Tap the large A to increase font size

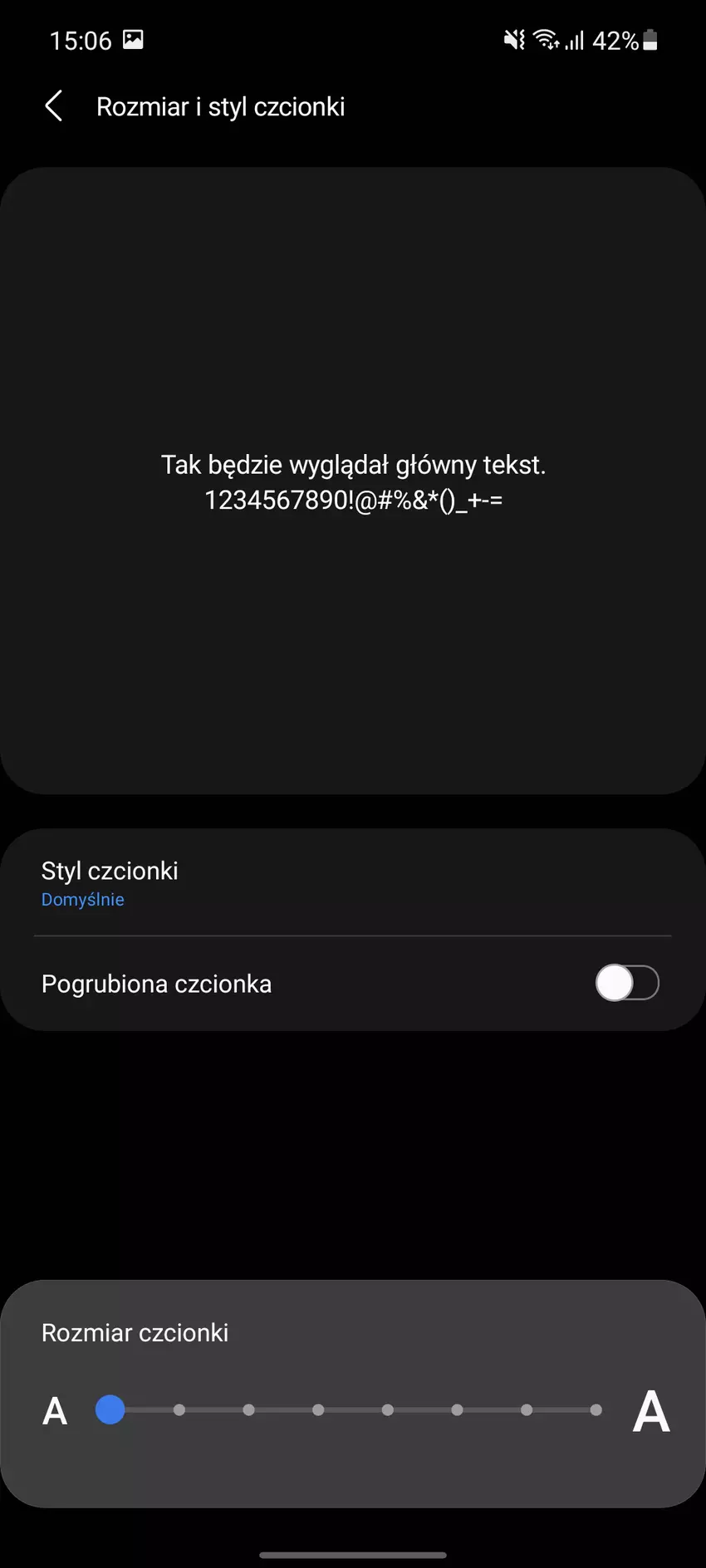650,1411
